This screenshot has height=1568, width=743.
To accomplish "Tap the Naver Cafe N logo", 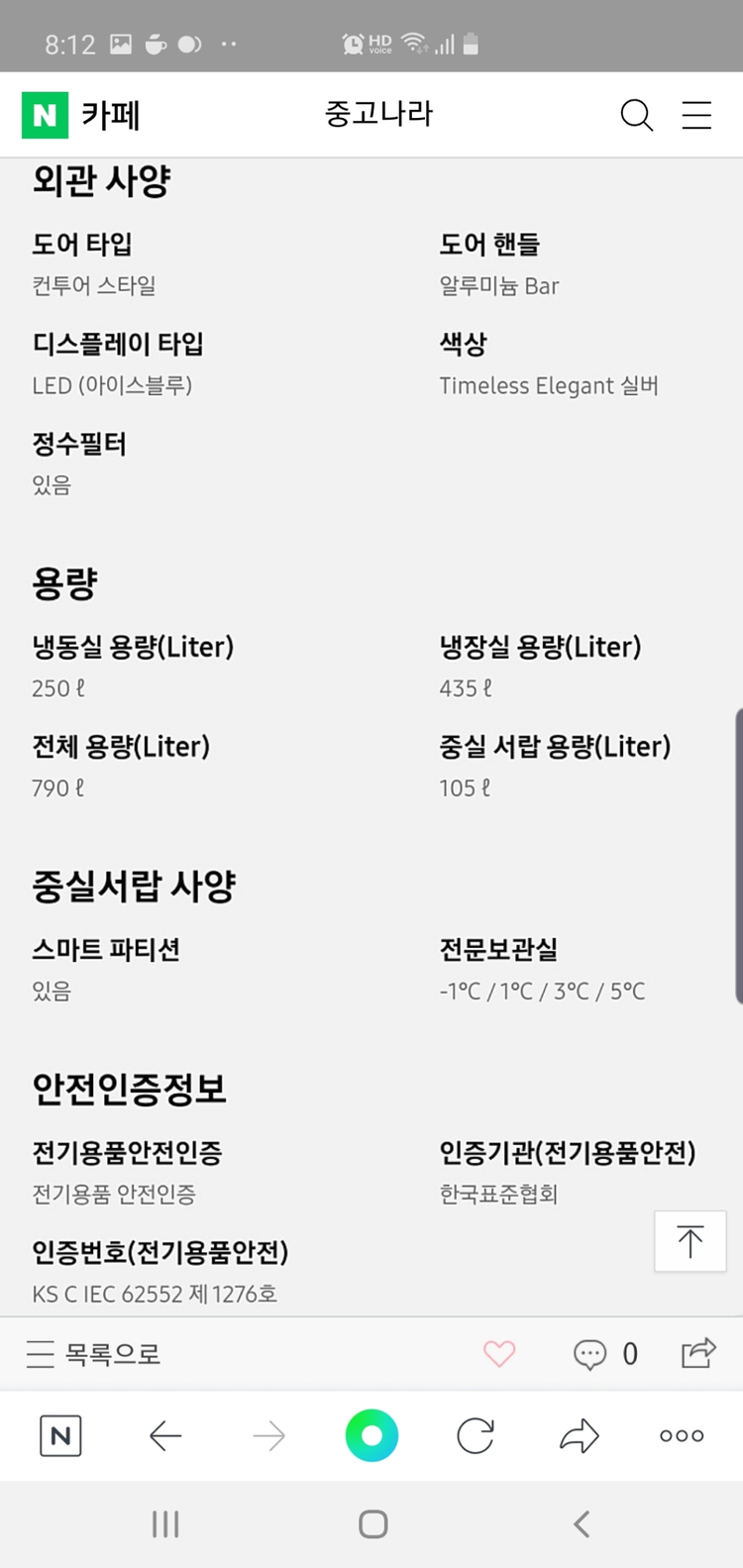I will point(45,115).
